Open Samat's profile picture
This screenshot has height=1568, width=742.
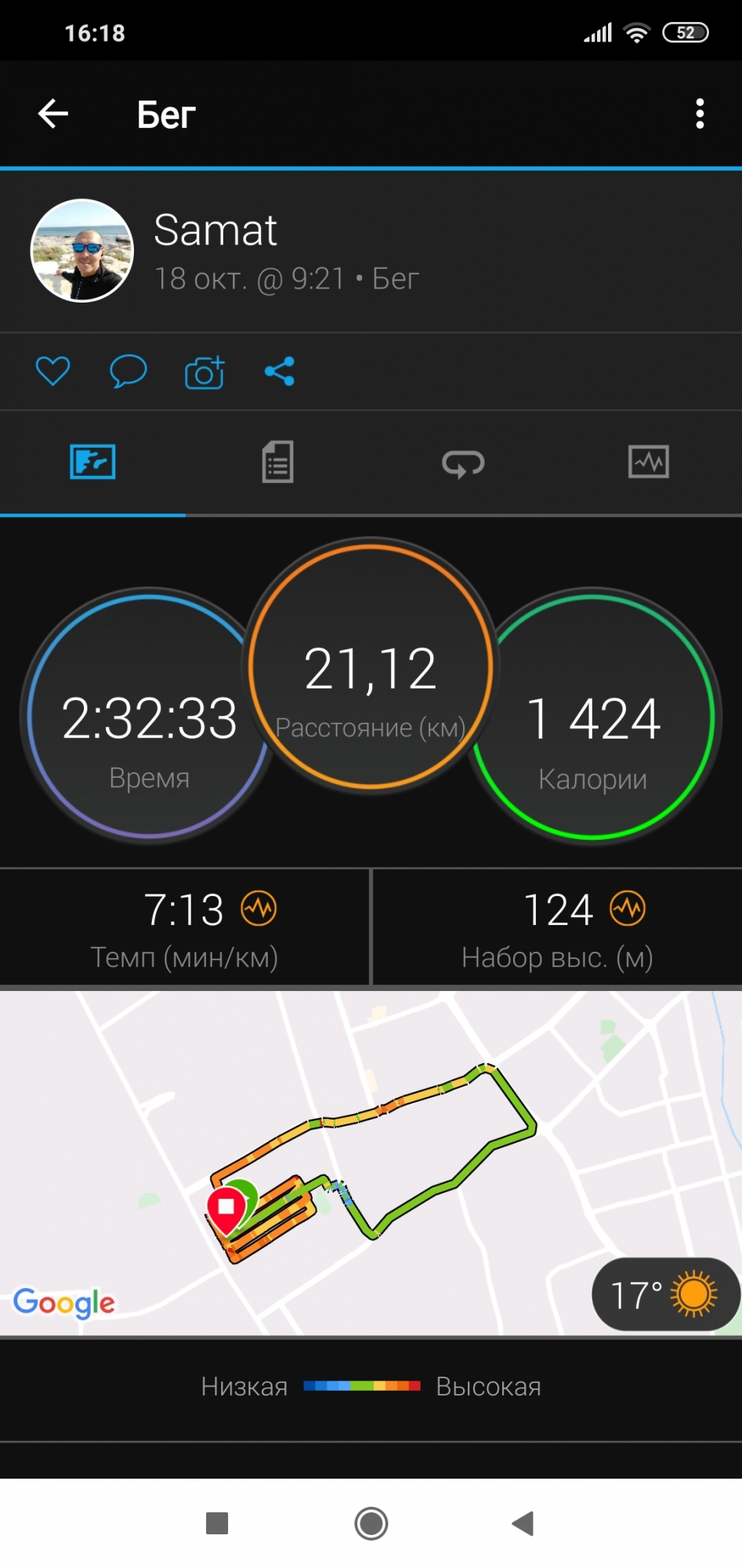(82, 251)
